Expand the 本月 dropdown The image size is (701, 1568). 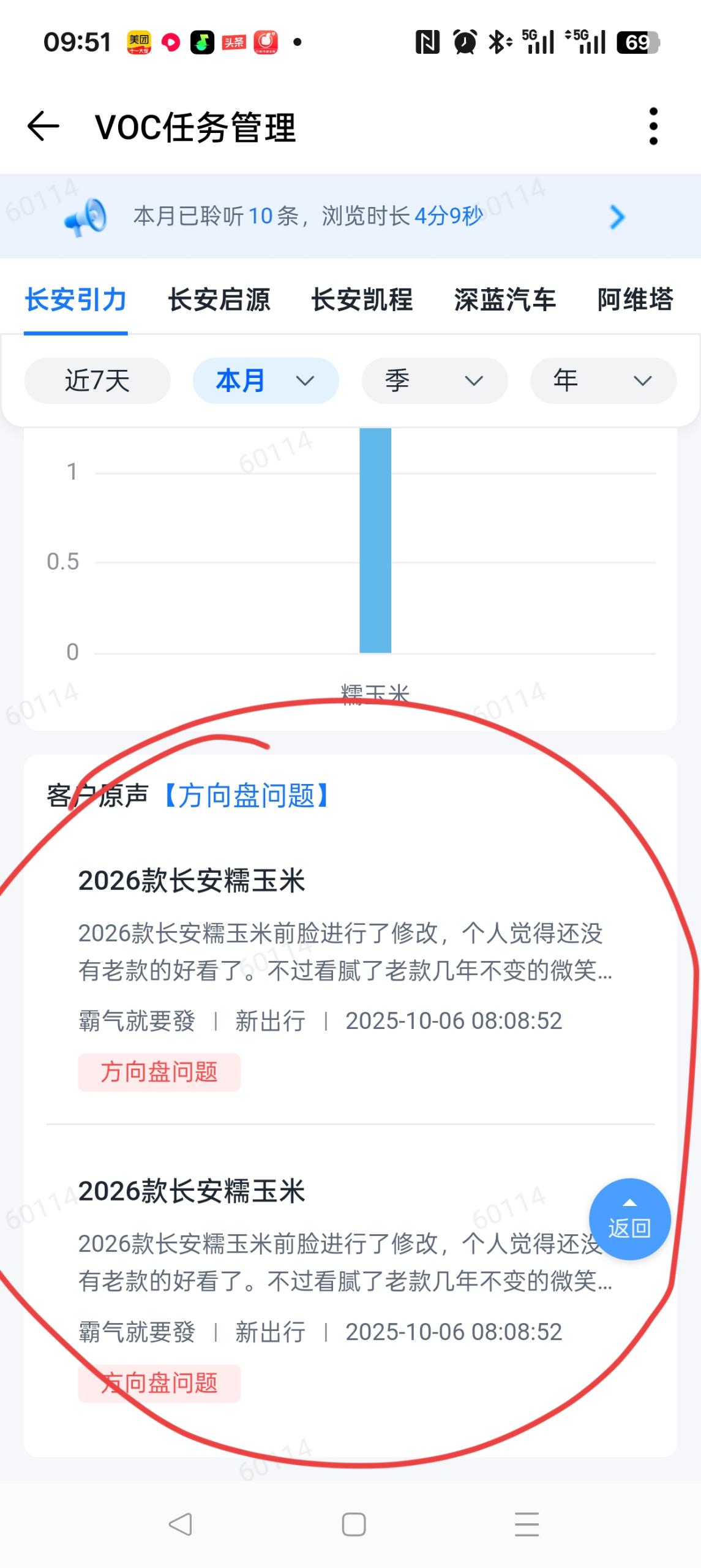[266, 381]
